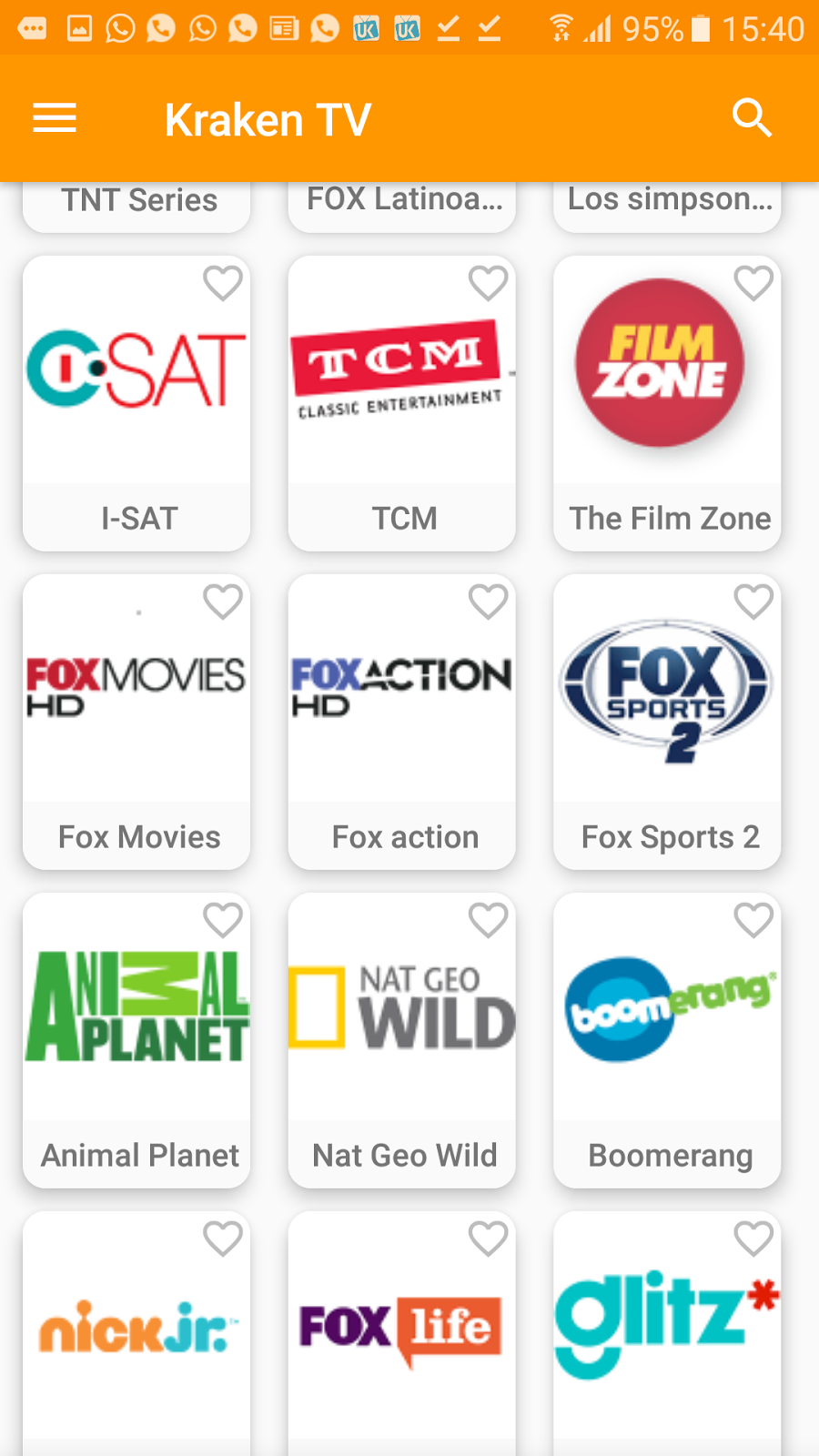The height and width of the screenshot is (1456, 819).
Task: Like the Fox Sports 2 channel
Action: click(753, 602)
